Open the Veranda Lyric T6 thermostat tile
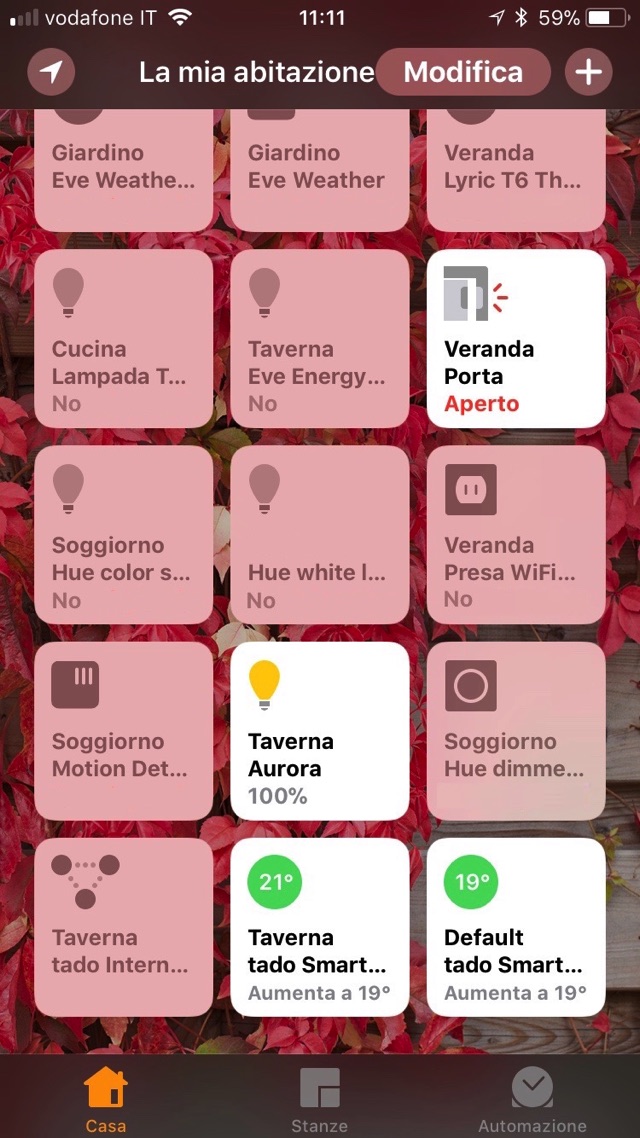 click(516, 169)
